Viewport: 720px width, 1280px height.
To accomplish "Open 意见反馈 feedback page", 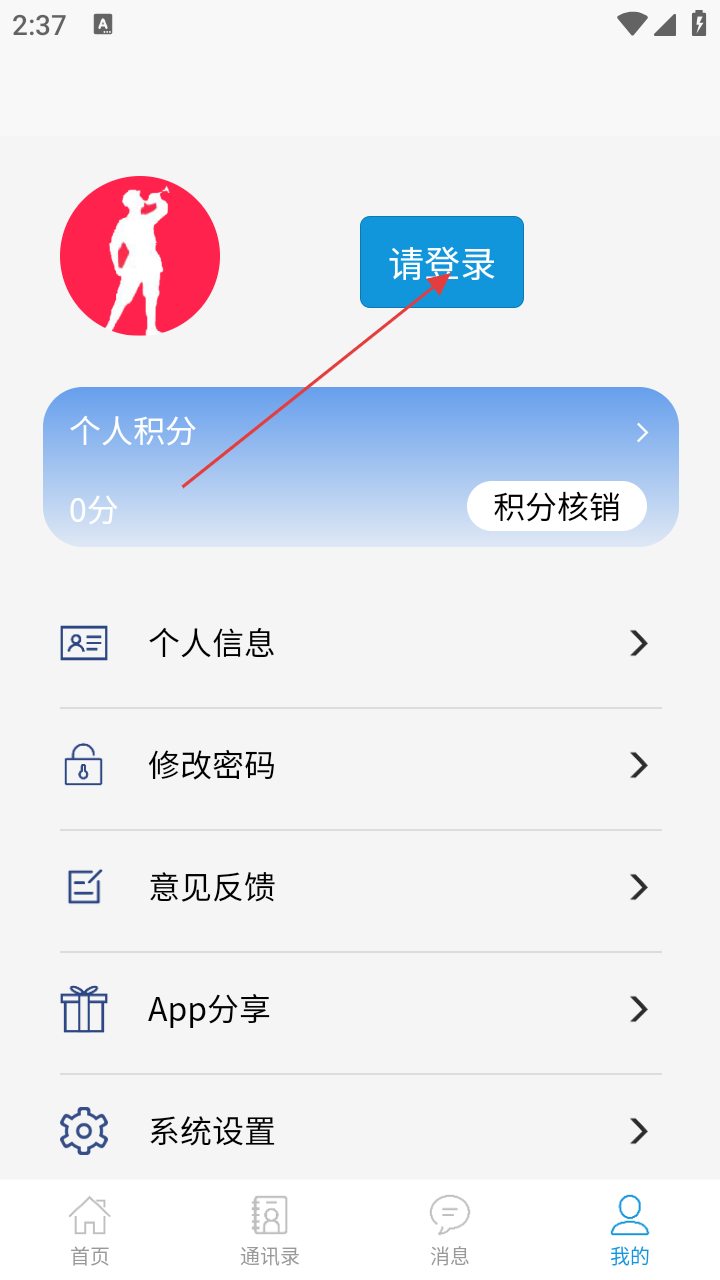I will click(x=360, y=888).
